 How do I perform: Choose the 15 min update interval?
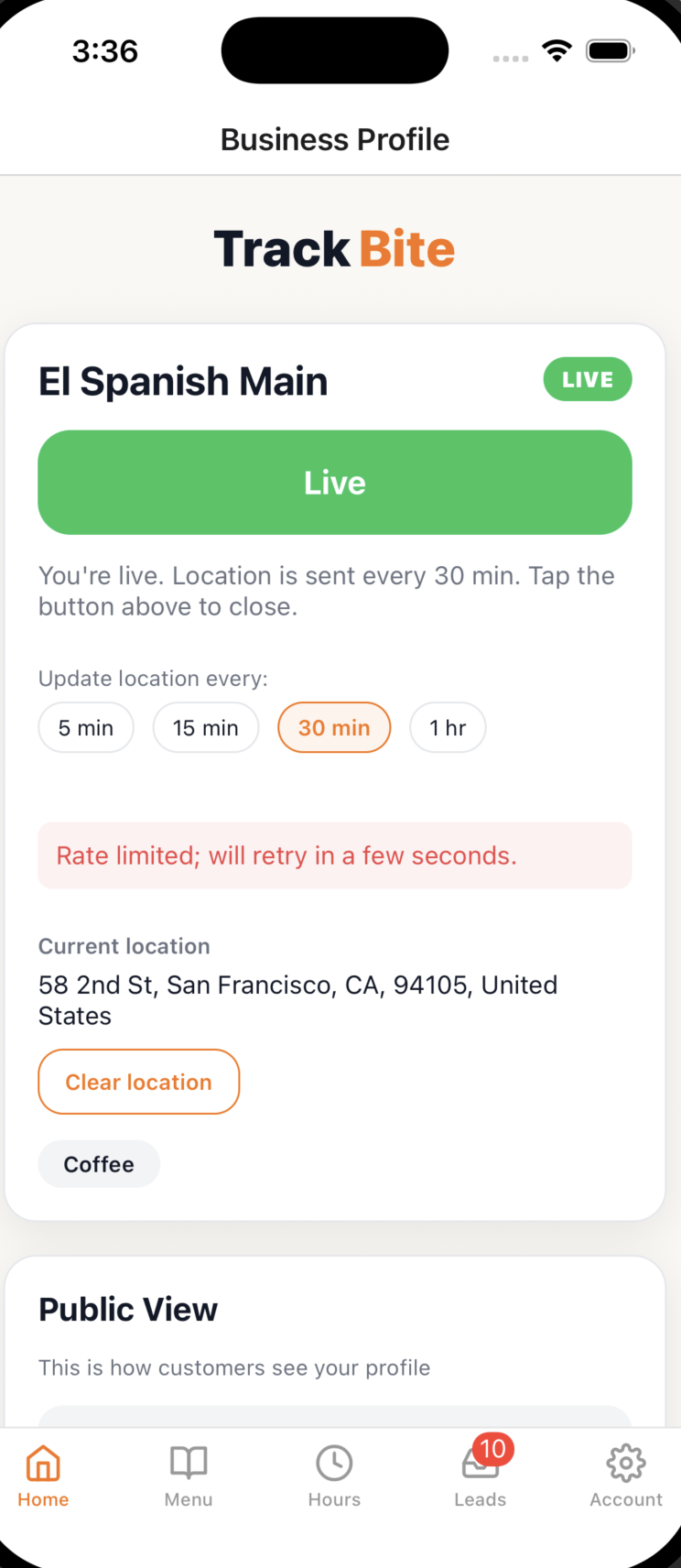205,727
